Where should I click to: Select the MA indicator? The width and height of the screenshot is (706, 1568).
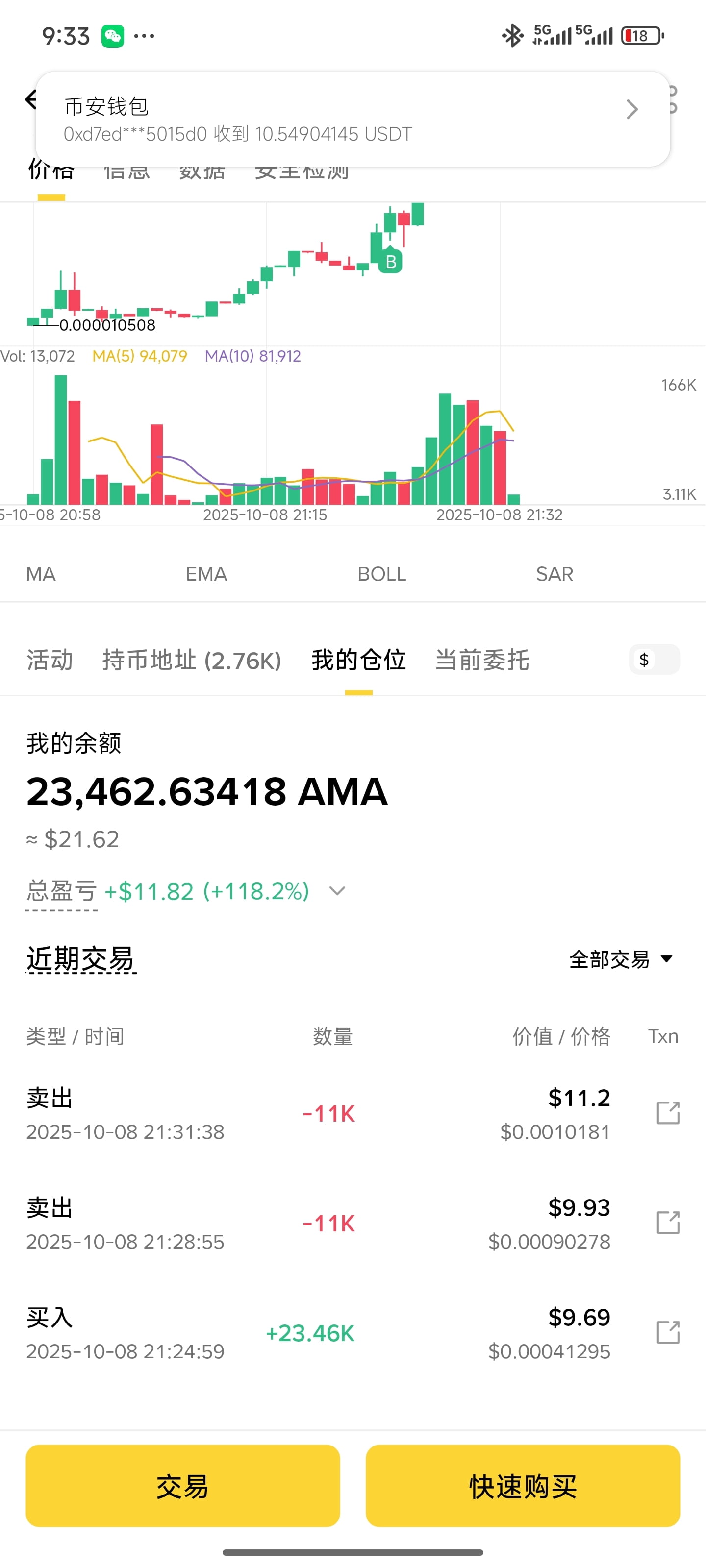click(x=41, y=574)
